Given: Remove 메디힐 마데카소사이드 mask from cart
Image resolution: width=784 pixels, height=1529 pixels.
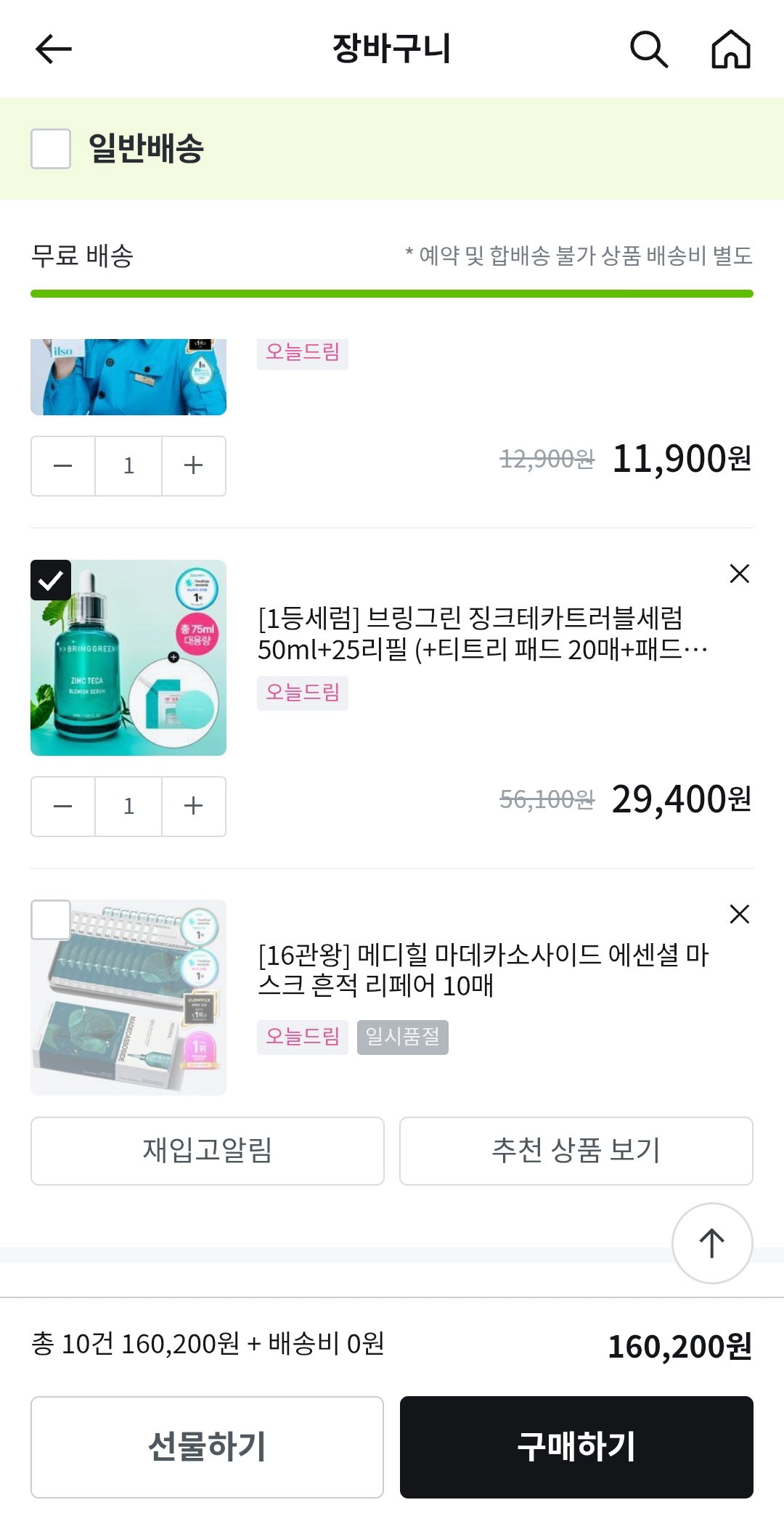Looking at the screenshot, I should tap(739, 914).
